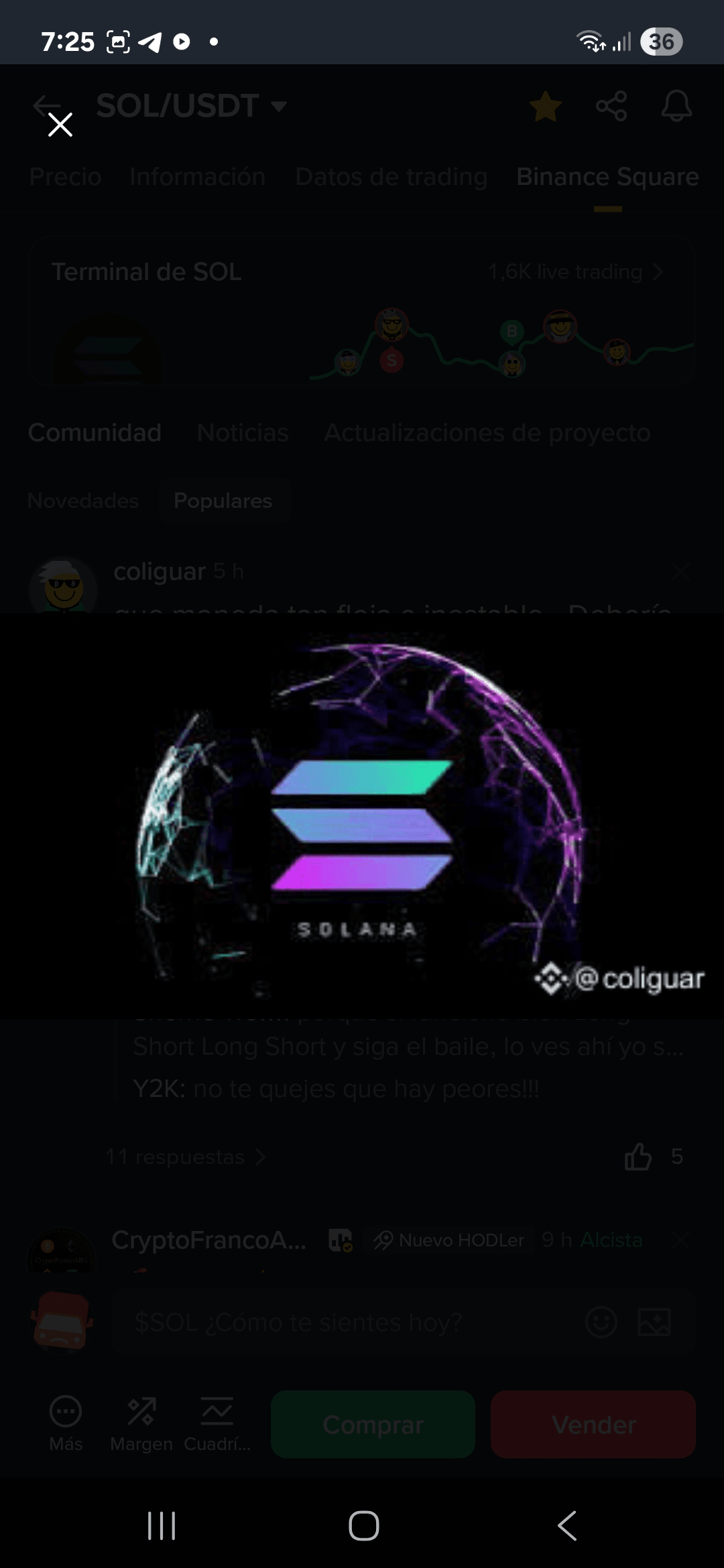Viewport: 724px width, 1568px height.
Task: Go back with the system navigation button
Action: (x=567, y=1526)
